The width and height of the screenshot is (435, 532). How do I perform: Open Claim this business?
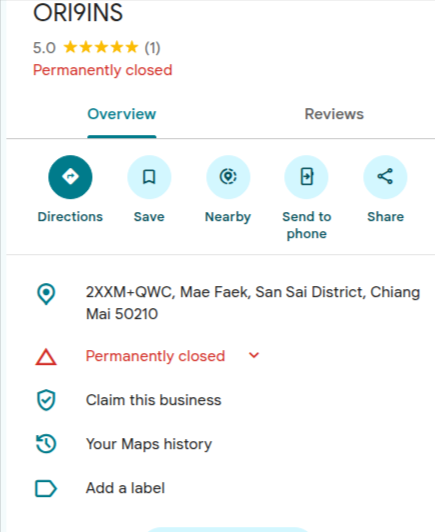[x=221, y=400]
